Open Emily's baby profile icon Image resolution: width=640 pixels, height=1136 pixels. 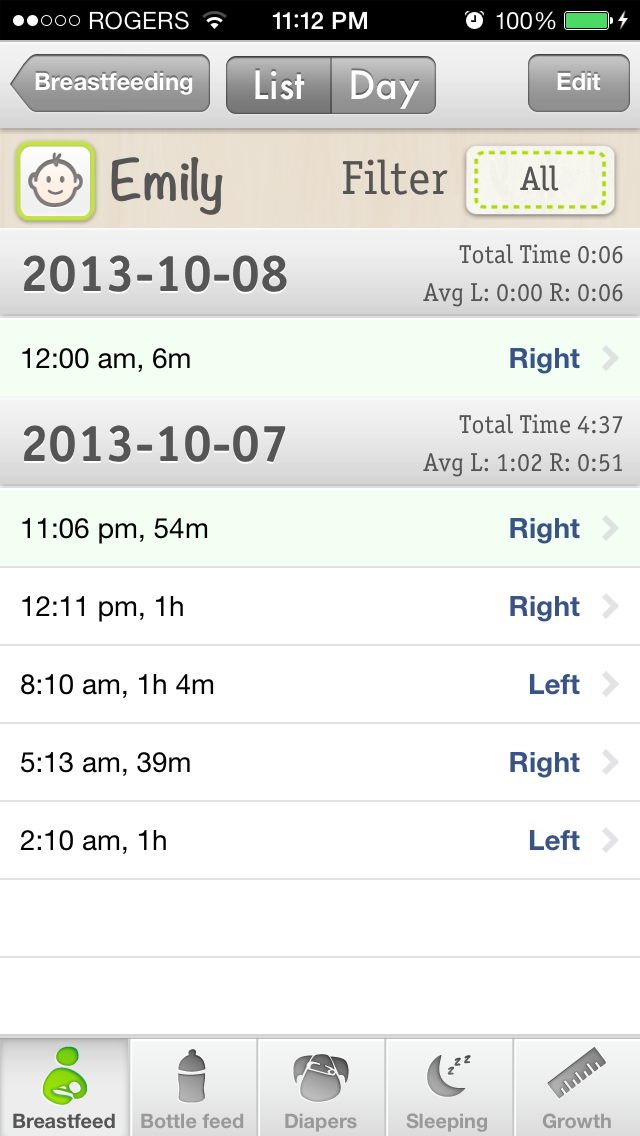[55, 181]
